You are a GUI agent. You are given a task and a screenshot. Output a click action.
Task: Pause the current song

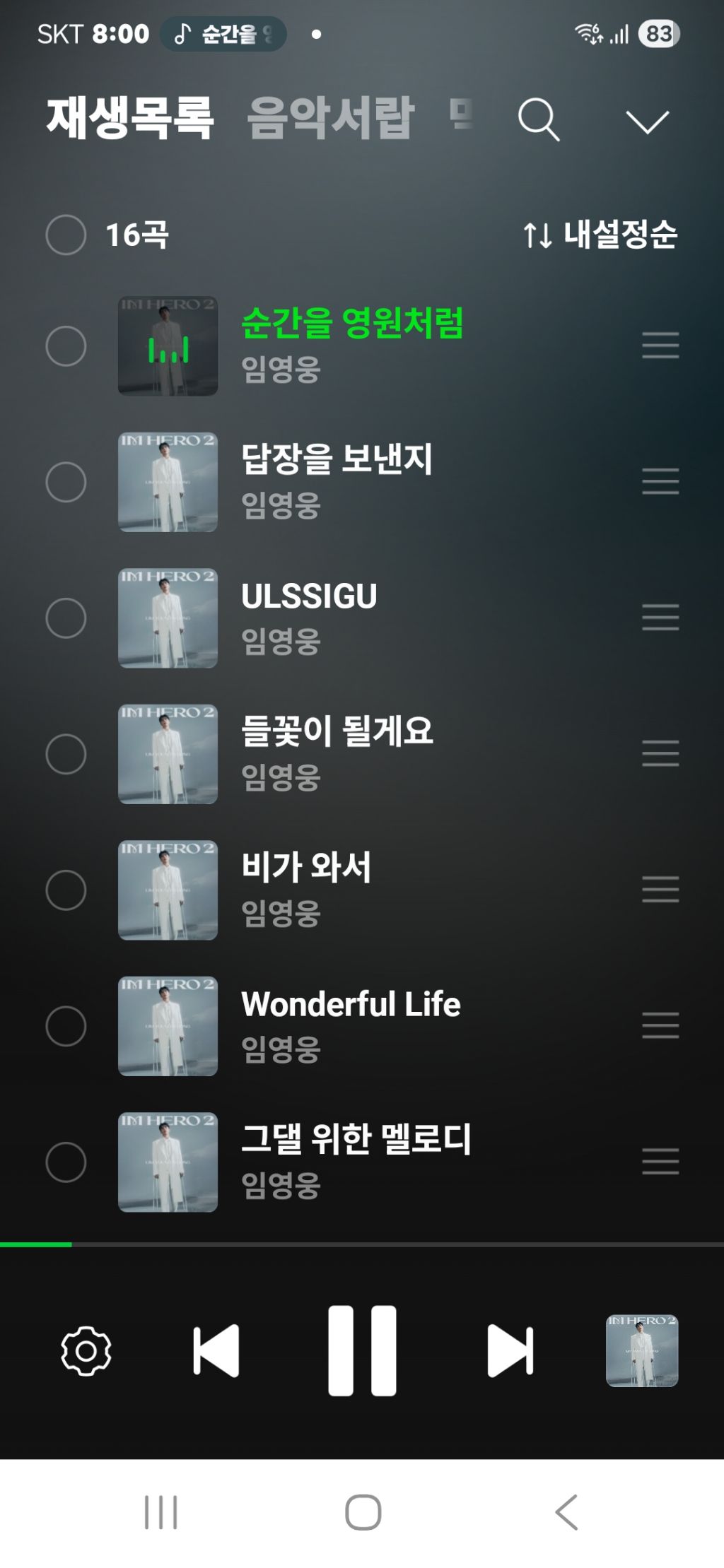tap(362, 1351)
